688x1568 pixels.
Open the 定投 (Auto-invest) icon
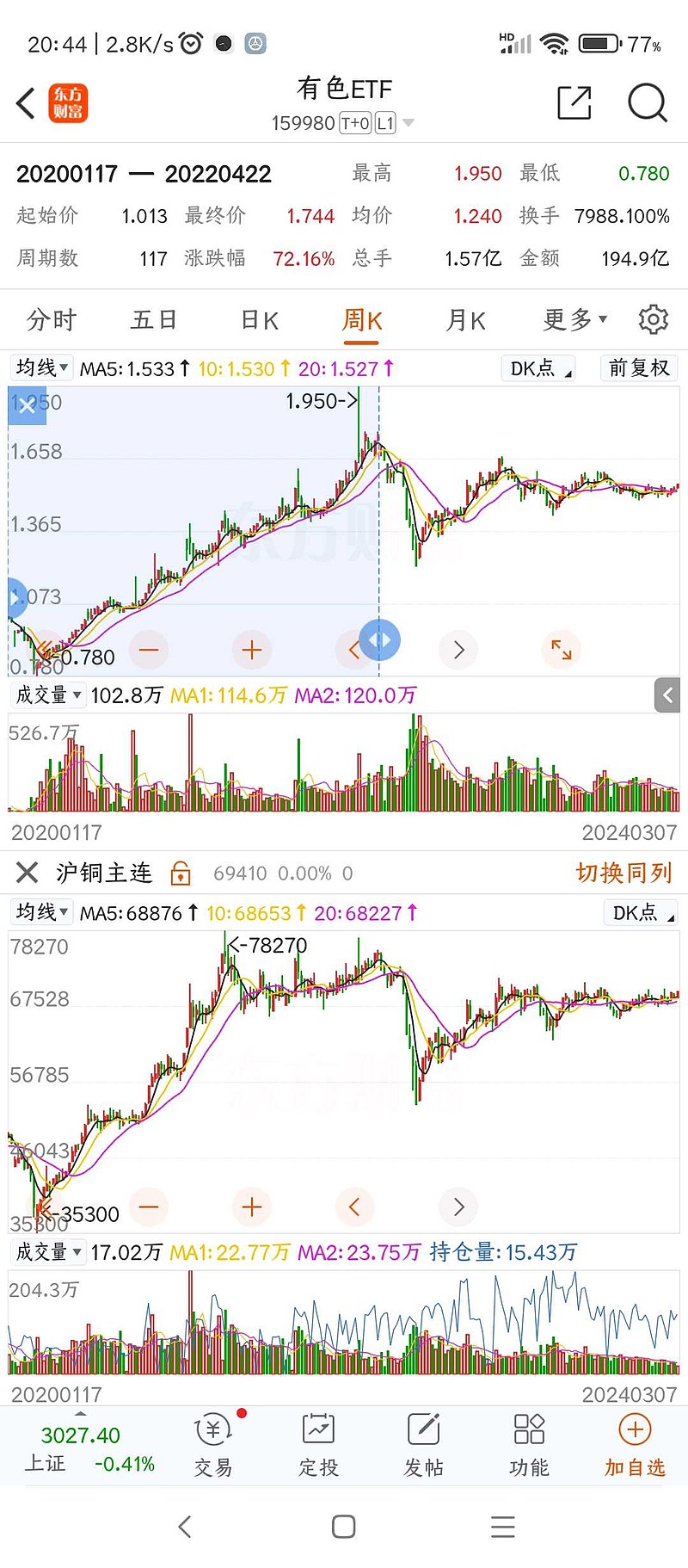pyautogui.click(x=317, y=1441)
